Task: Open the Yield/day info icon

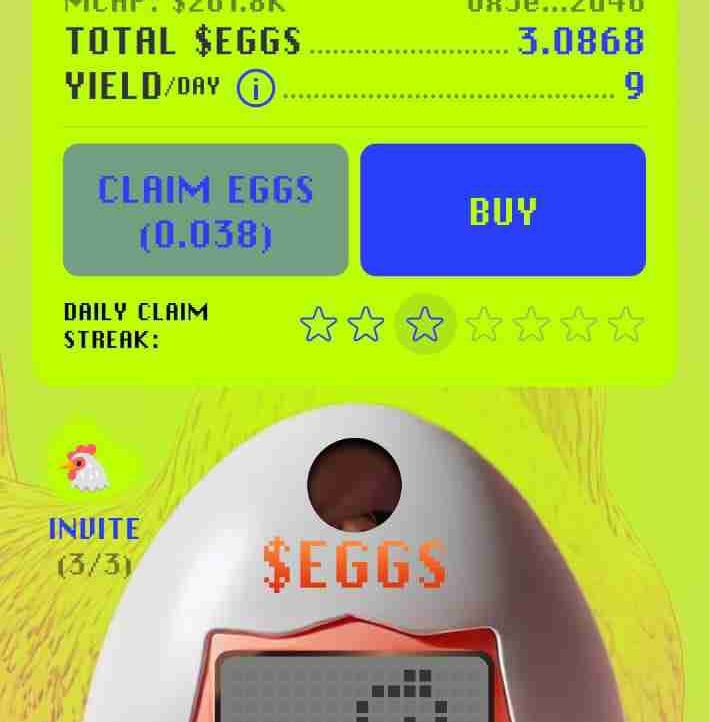Action: coord(256,88)
